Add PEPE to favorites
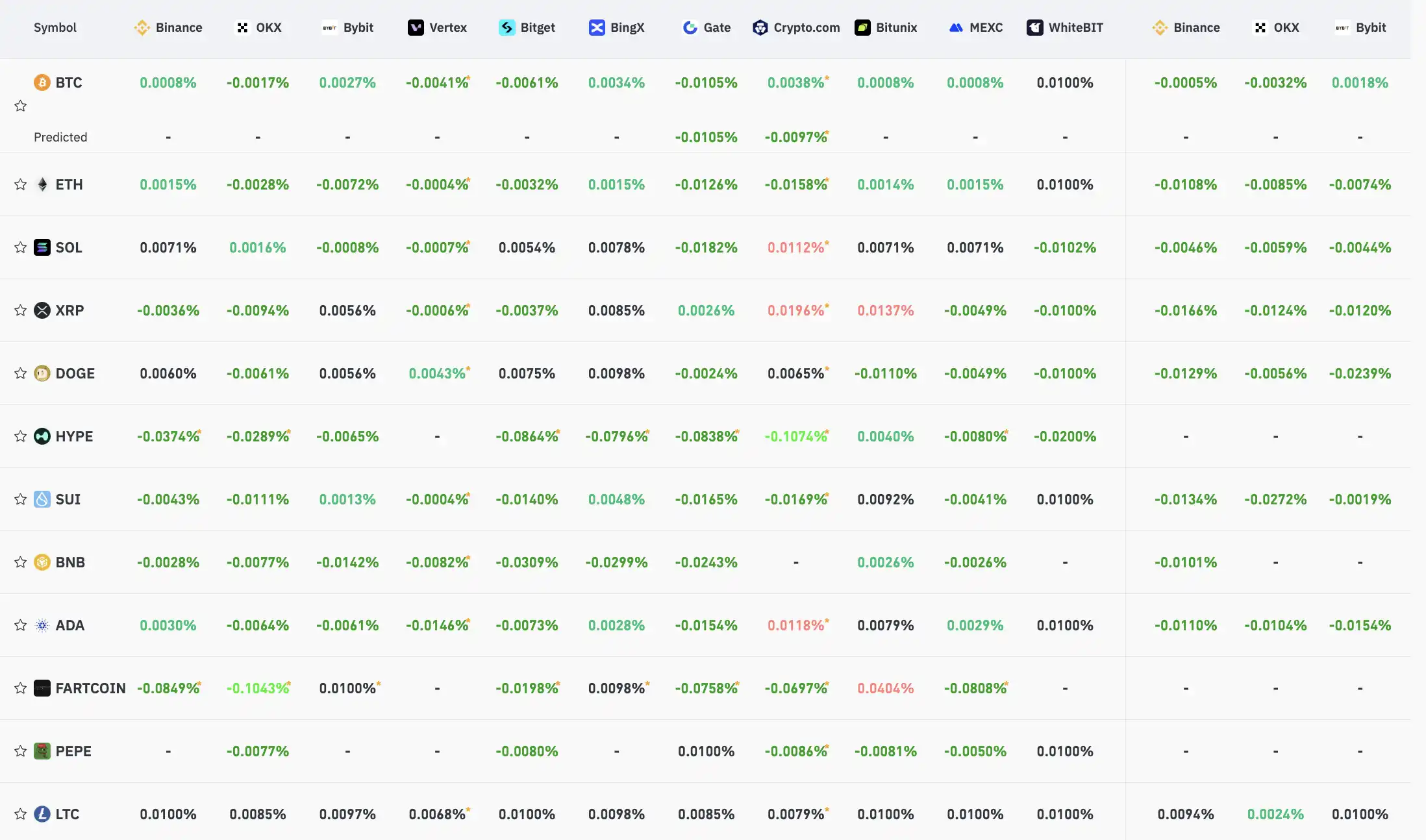 (x=21, y=751)
